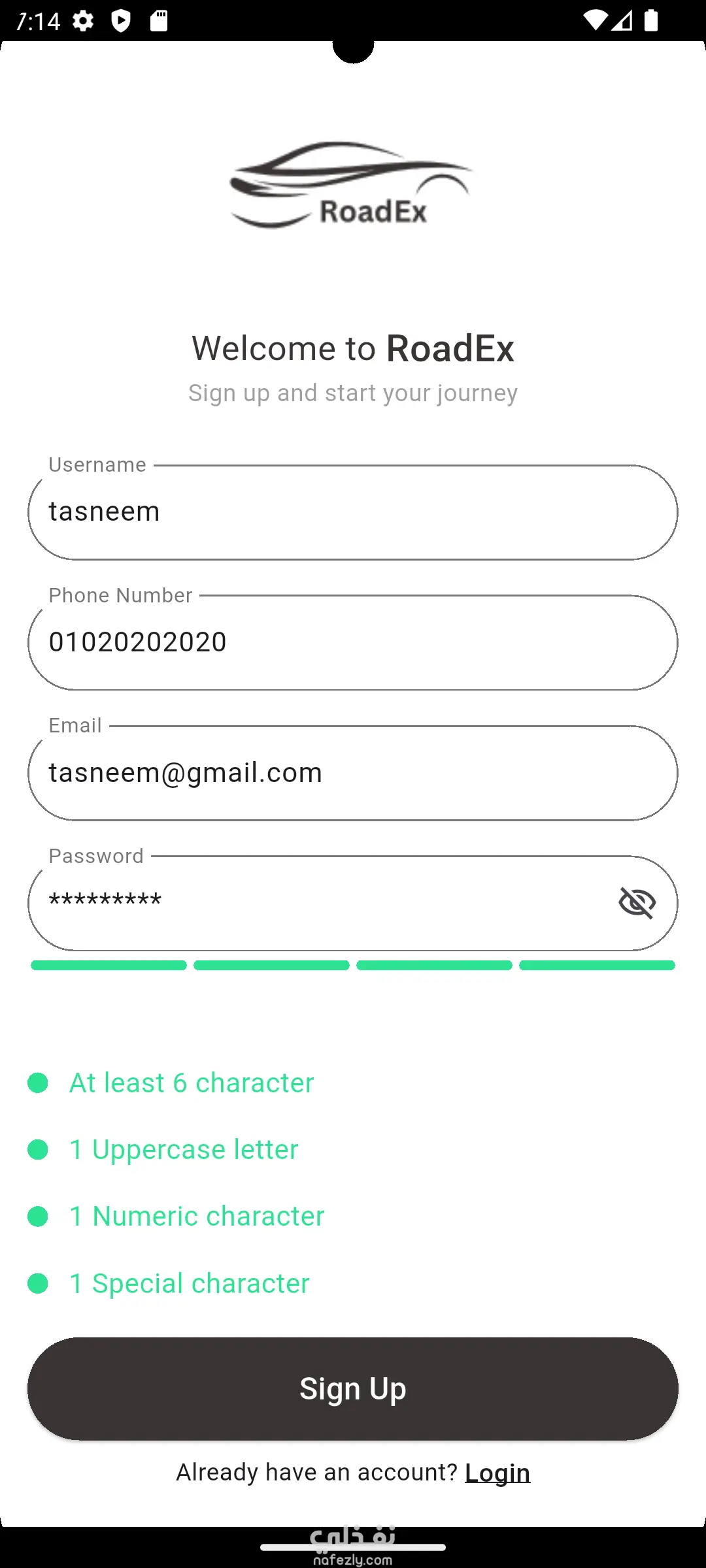Tap the Password text field

314,903
